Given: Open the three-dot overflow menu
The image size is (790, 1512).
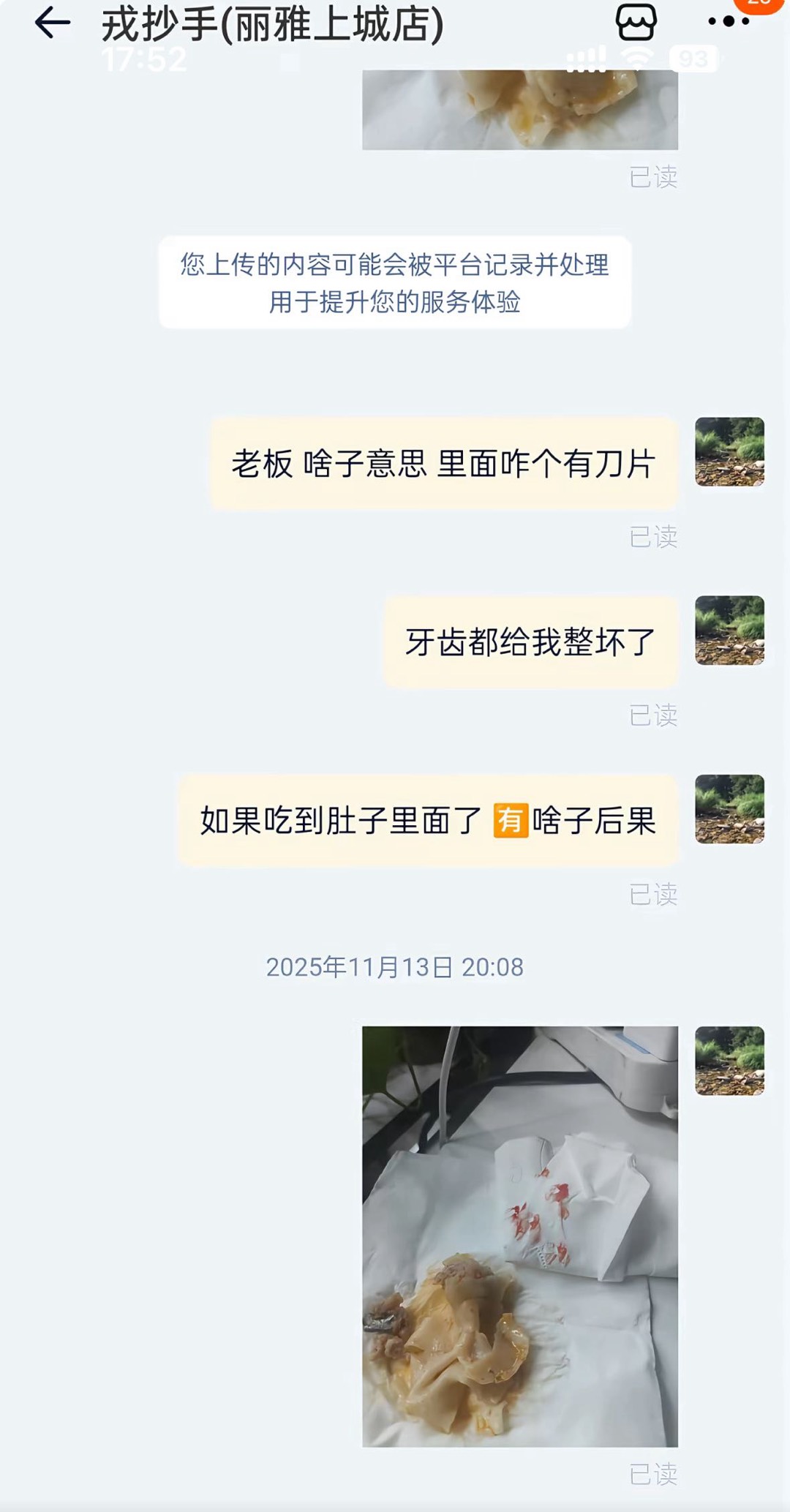Looking at the screenshot, I should (x=729, y=22).
